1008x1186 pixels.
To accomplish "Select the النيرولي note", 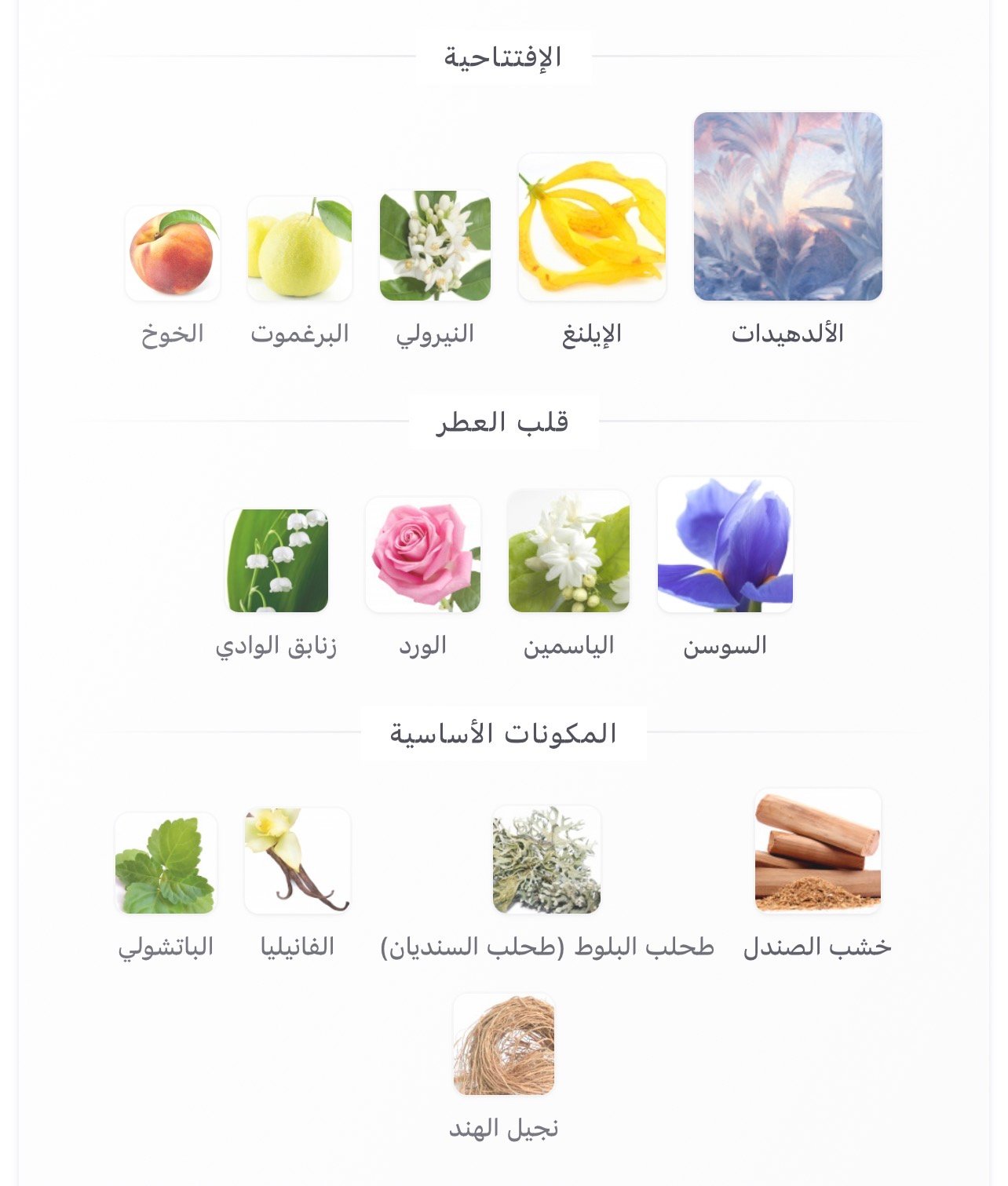I will click(435, 246).
